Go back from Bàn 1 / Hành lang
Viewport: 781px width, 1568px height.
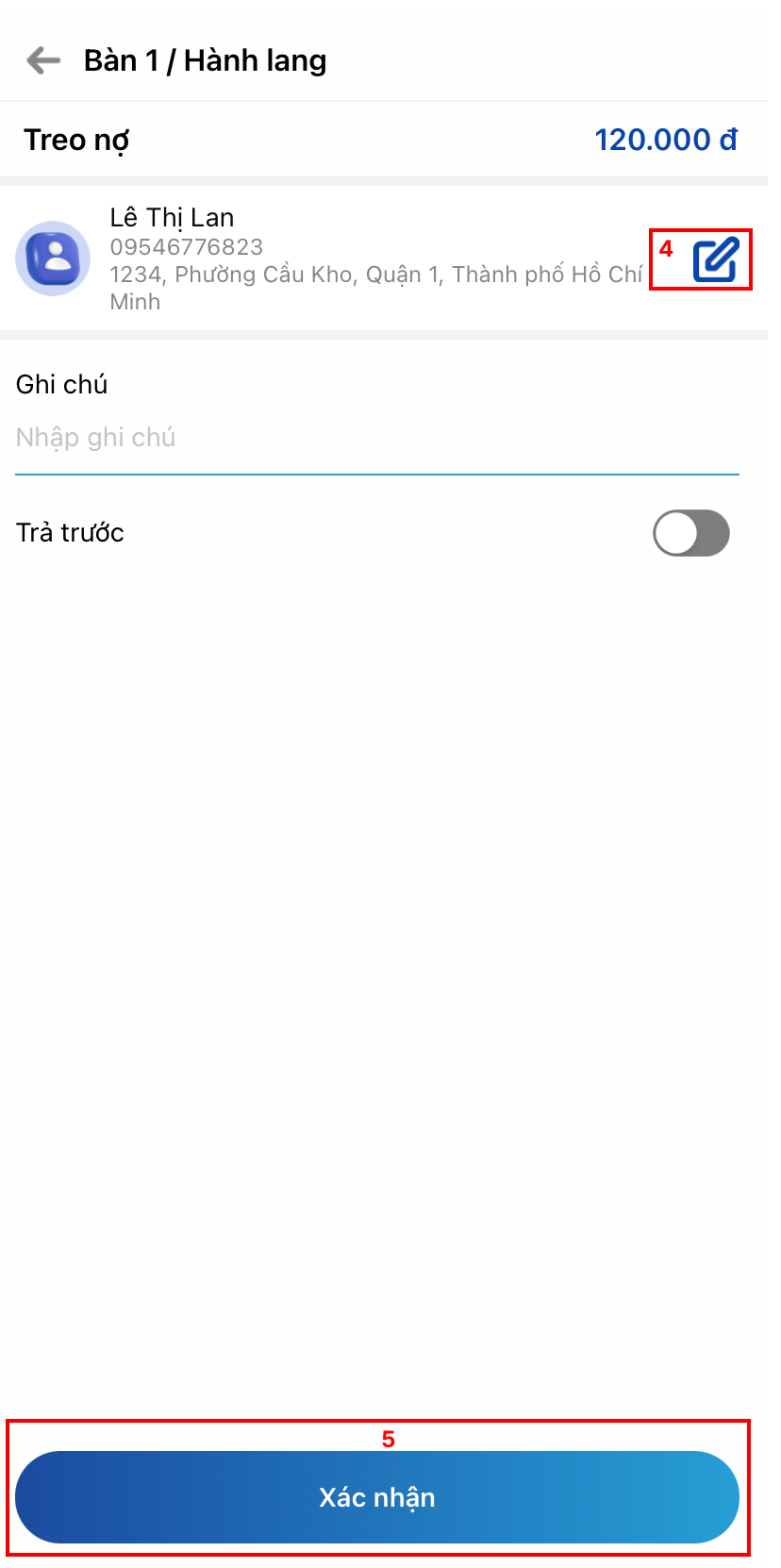(x=43, y=60)
